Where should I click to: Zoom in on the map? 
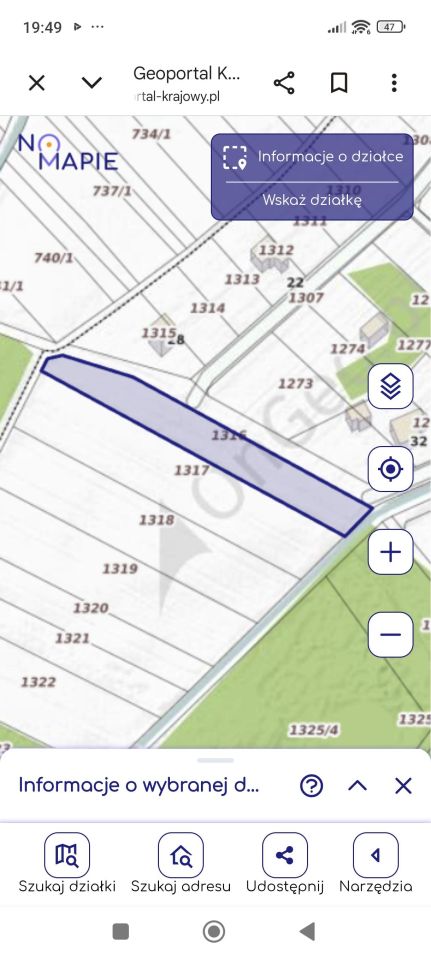(391, 552)
